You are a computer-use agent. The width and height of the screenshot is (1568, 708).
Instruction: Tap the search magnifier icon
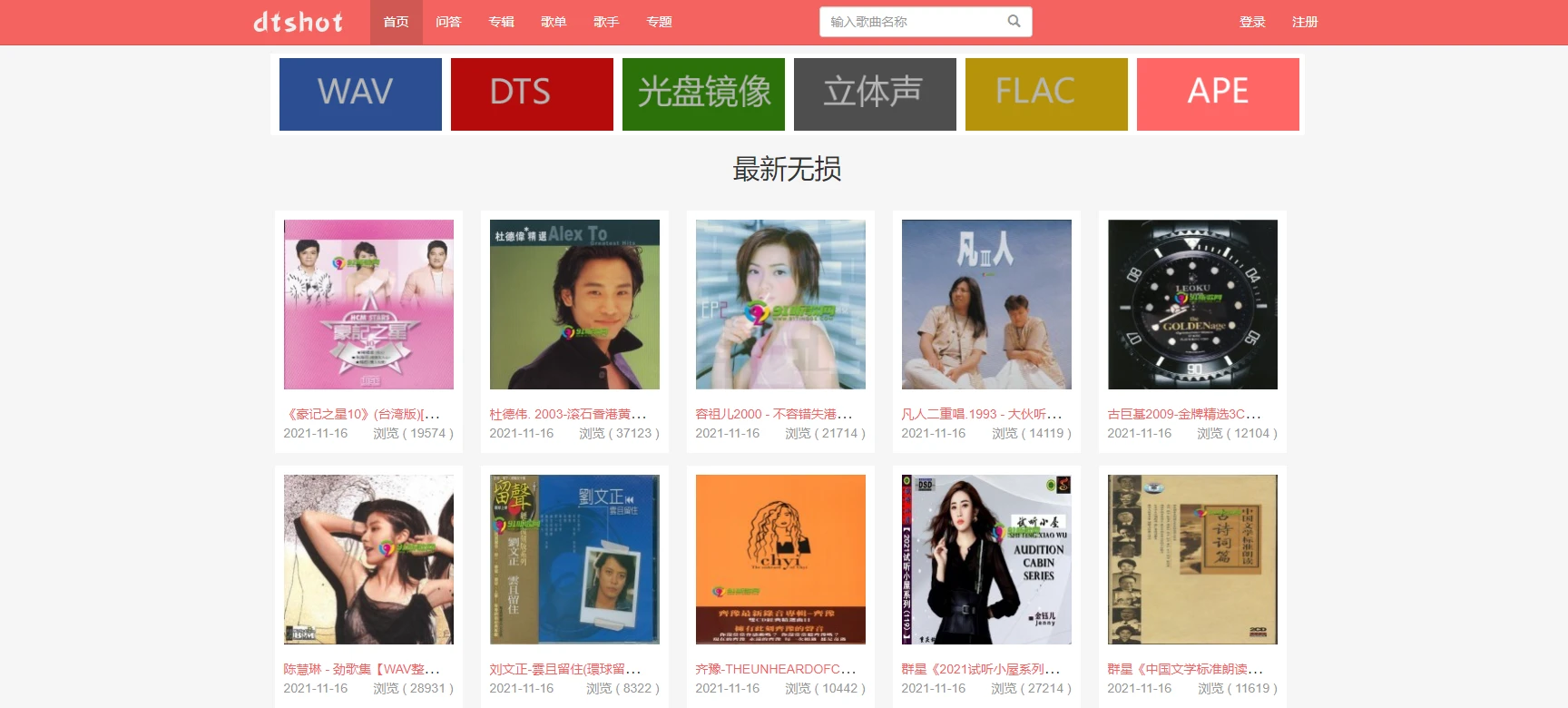click(x=1014, y=21)
